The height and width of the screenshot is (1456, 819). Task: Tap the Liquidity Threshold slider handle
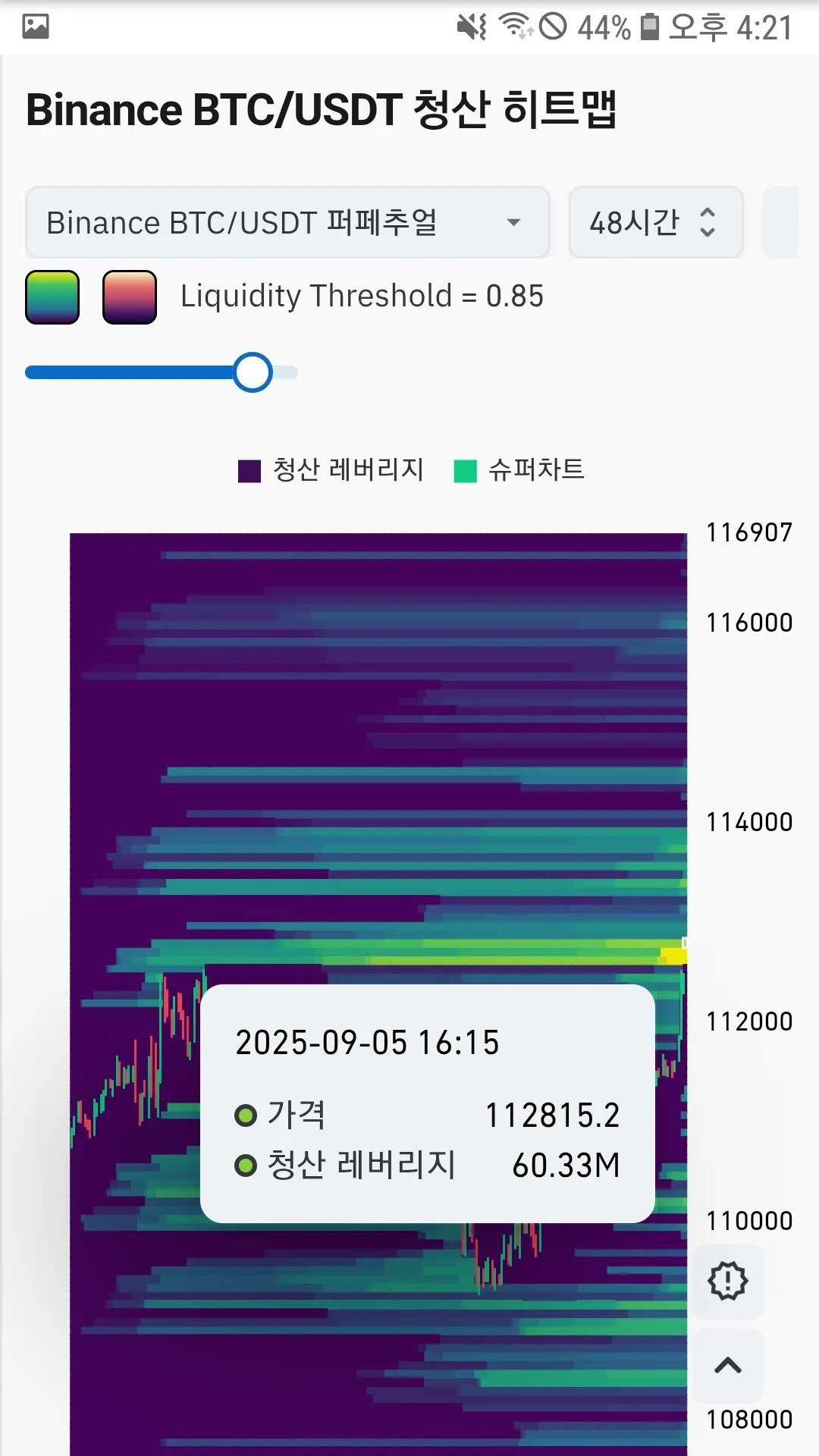click(x=253, y=372)
